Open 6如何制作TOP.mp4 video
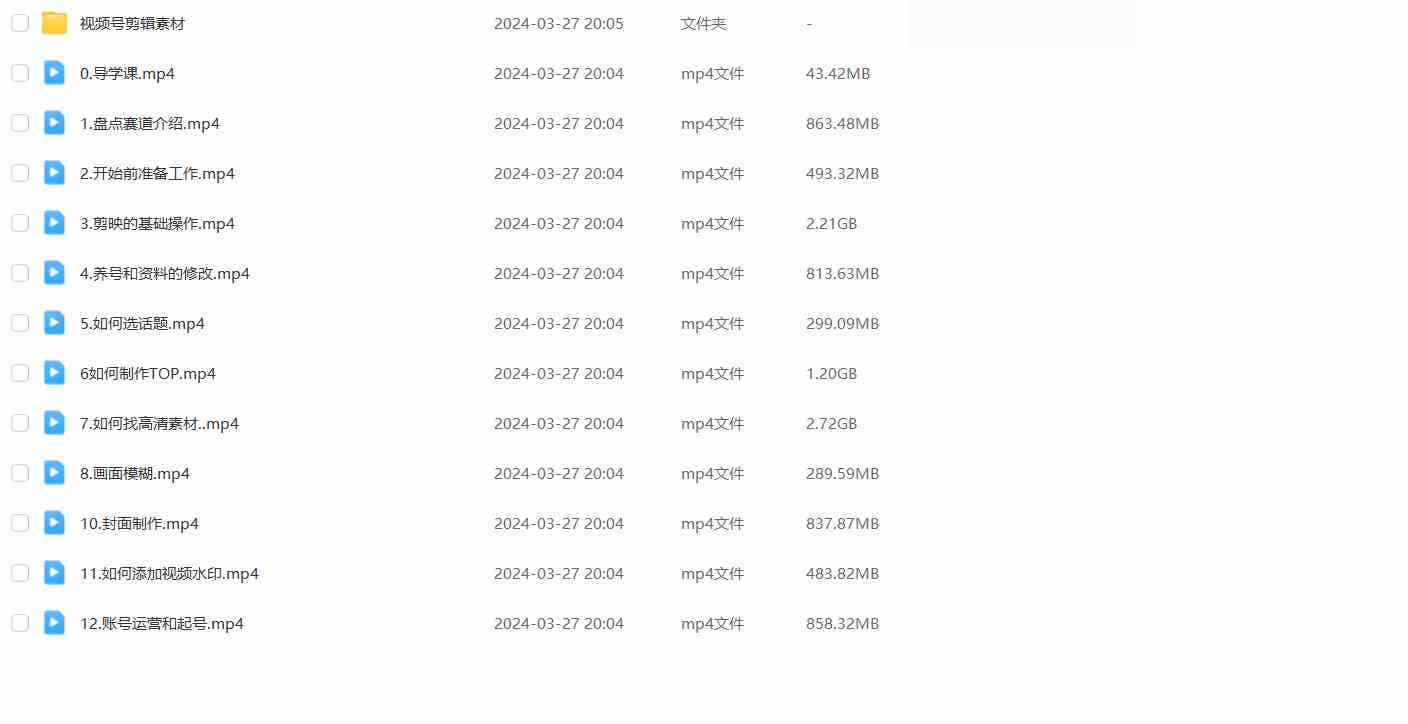The image size is (1408, 724). click(147, 373)
